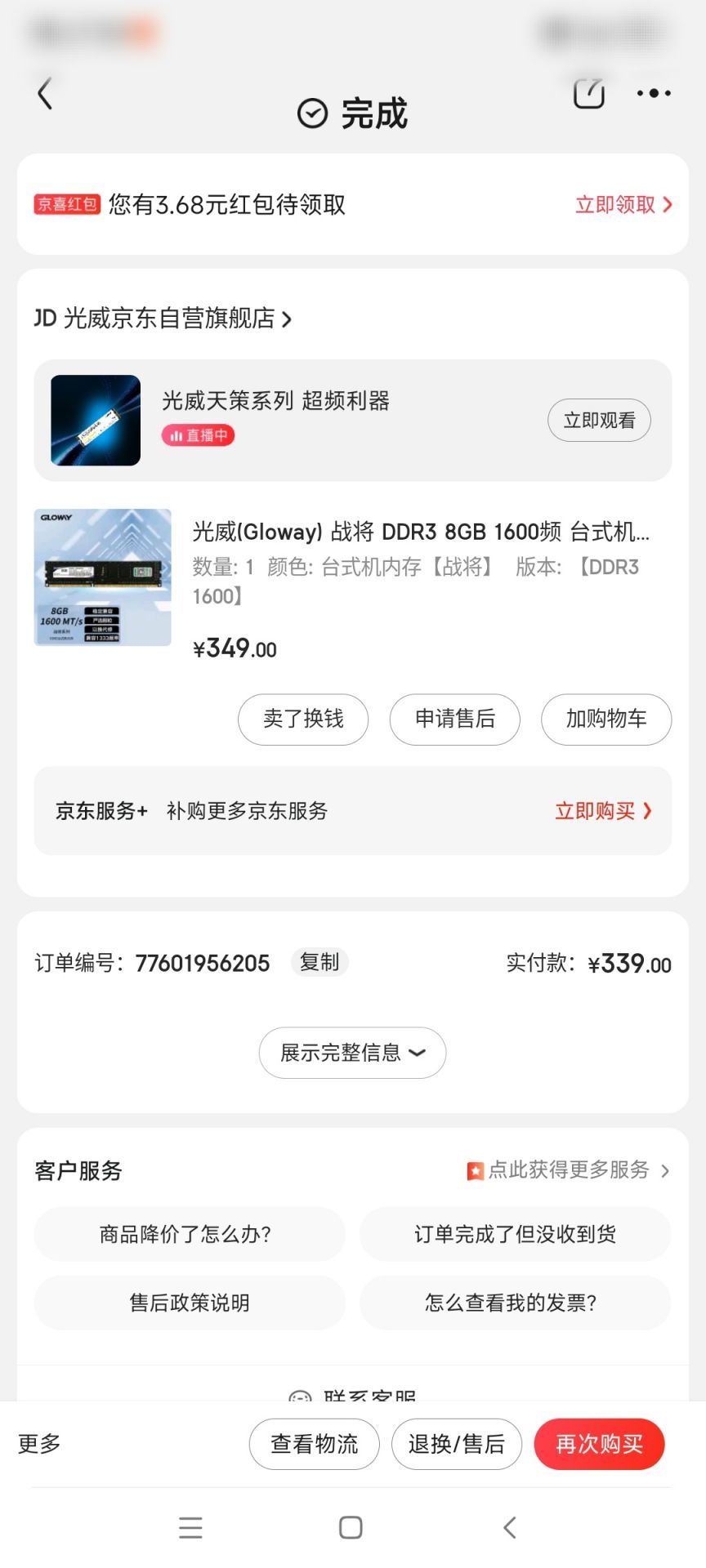Screen dimensions: 706x1568
Task: Apply for after-sales via 申请售后
Action: [x=454, y=719]
